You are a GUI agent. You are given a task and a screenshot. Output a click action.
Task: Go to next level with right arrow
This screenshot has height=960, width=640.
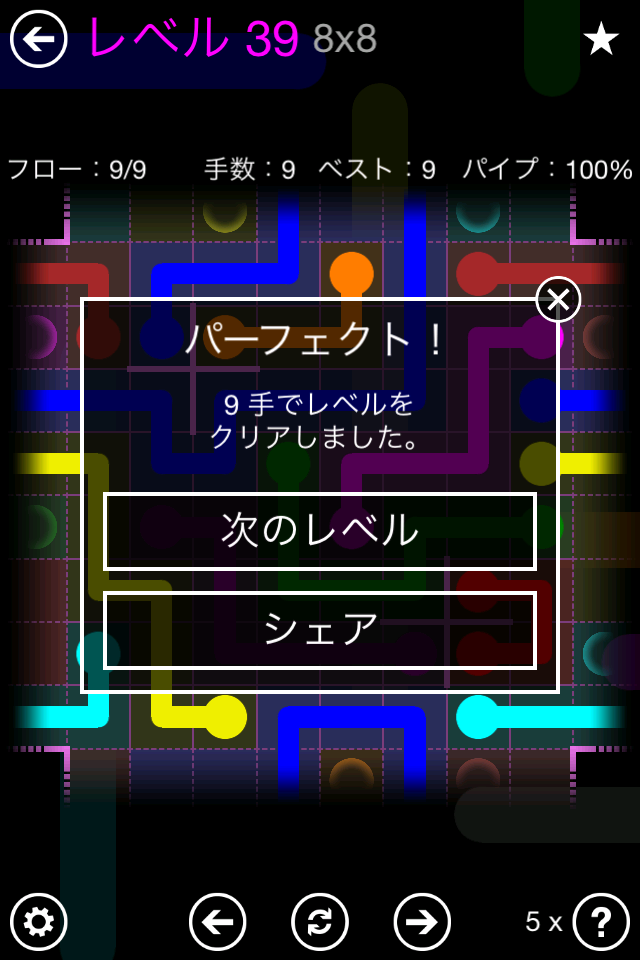422,921
